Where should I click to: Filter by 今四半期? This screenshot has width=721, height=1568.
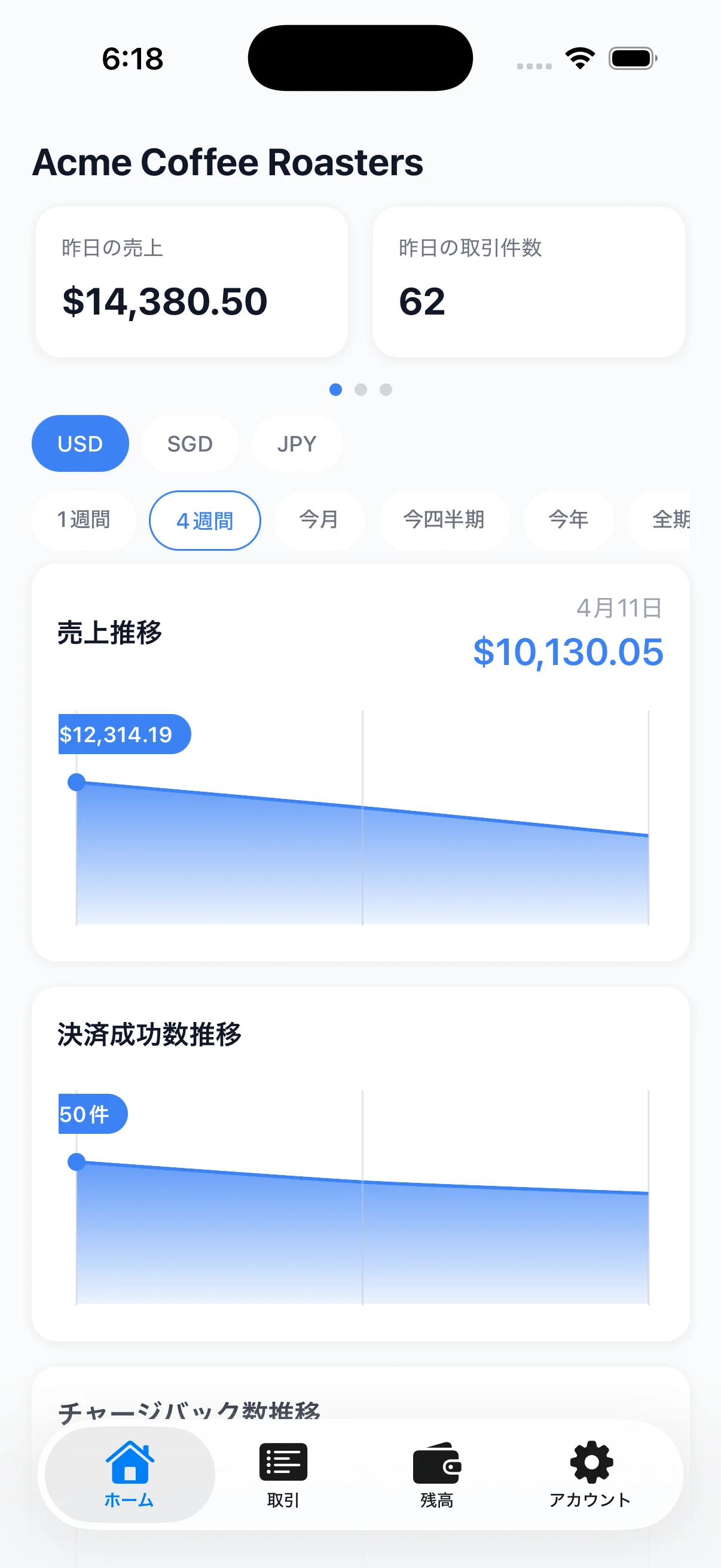444,520
